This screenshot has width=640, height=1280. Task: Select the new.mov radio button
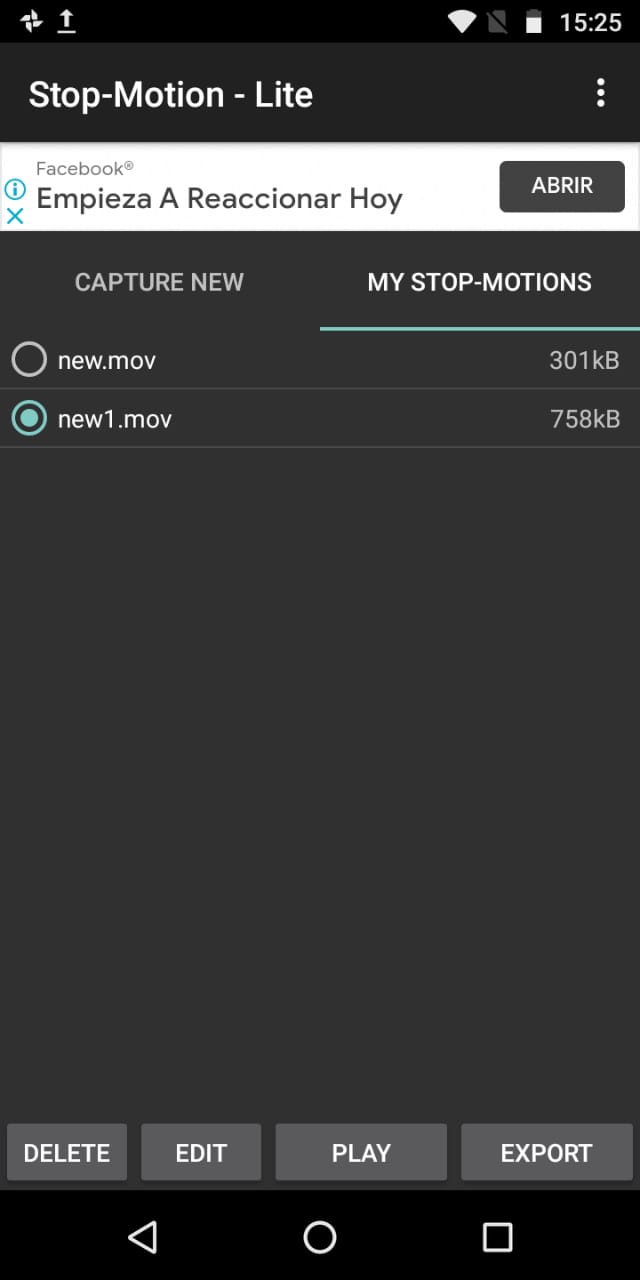pos(29,360)
